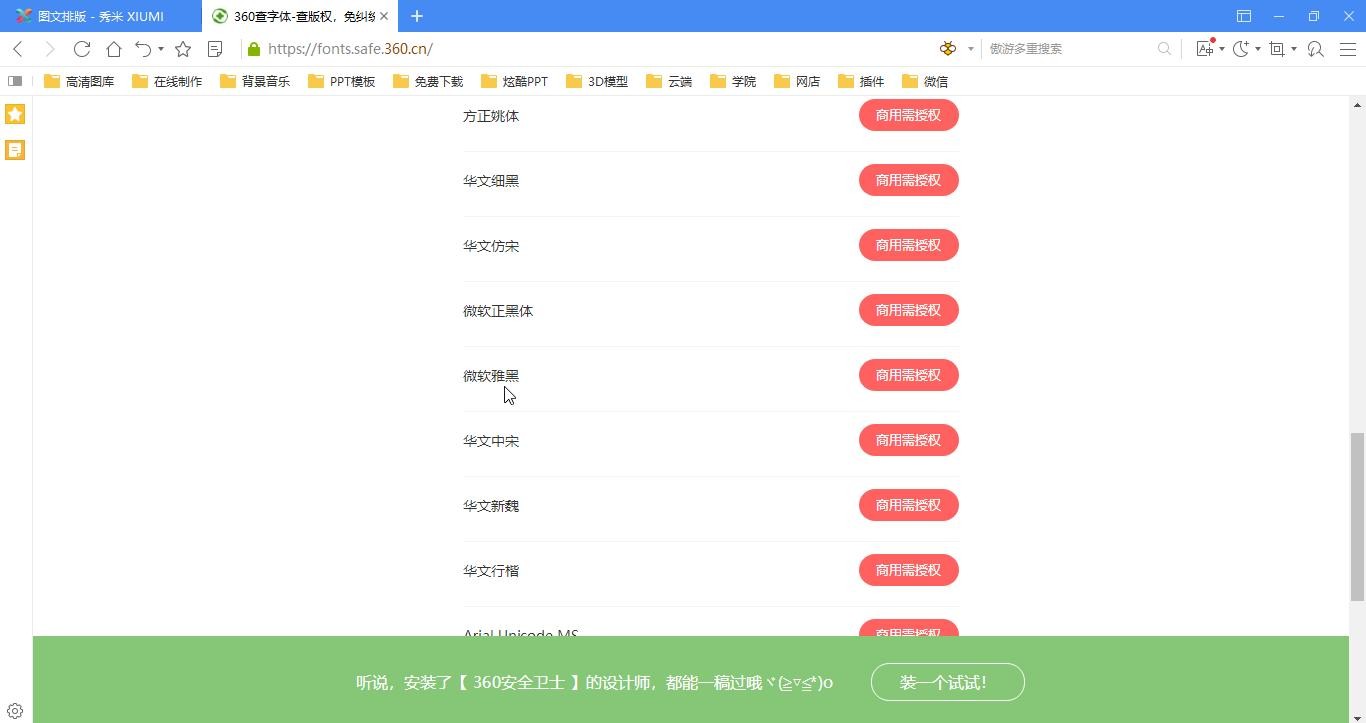
Task: Open the browser main menu
Action: point(1348,49)
